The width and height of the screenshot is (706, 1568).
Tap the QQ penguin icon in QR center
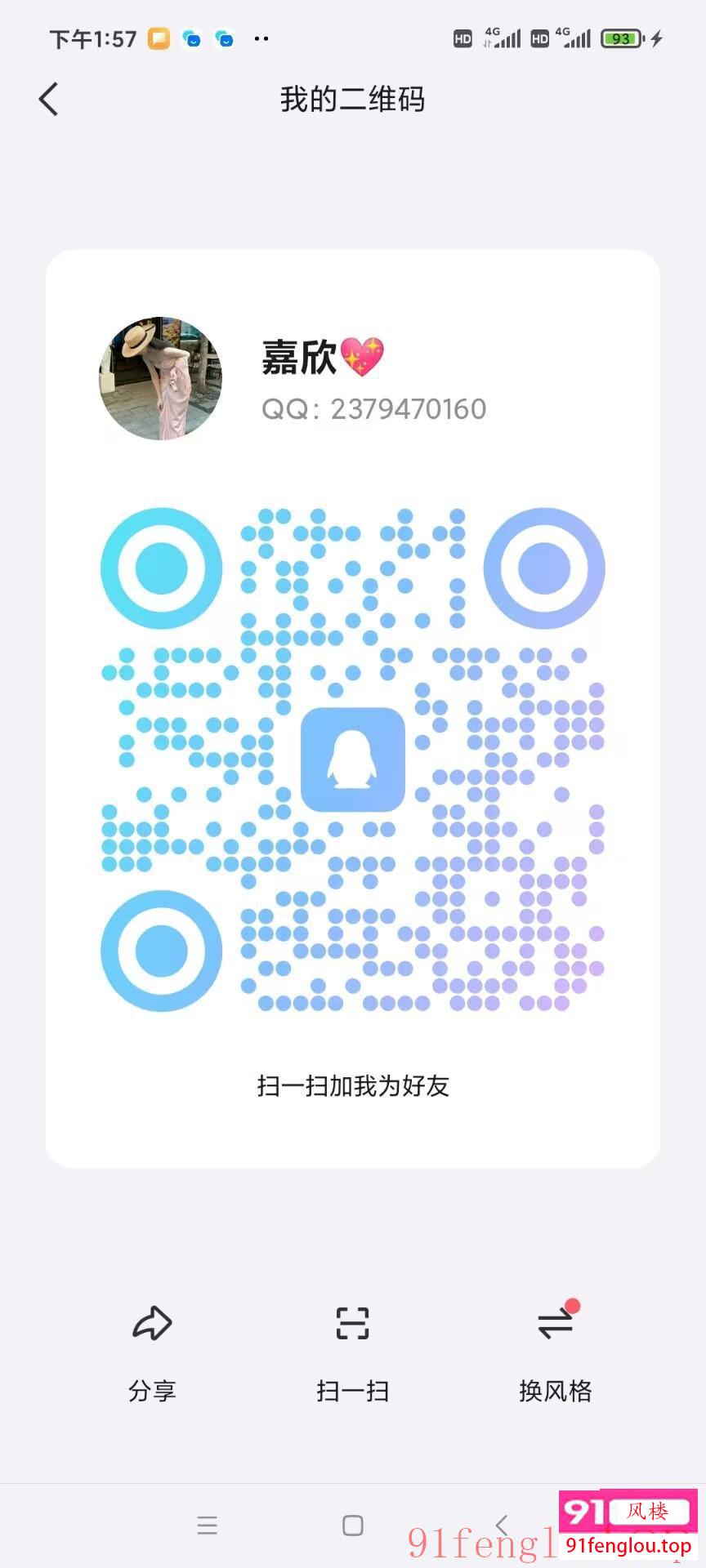pos(352,761)
